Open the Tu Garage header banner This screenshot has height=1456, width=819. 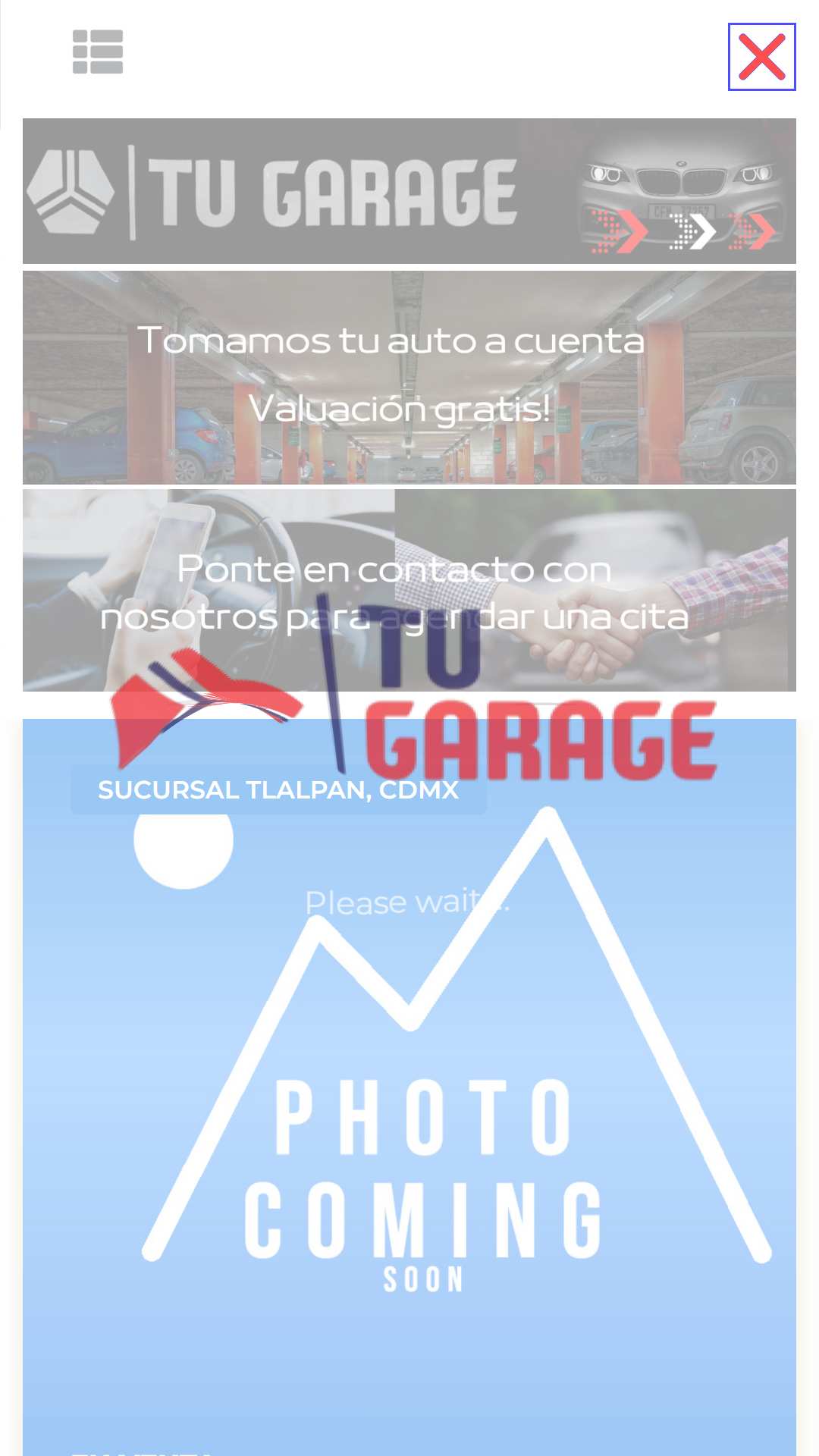[x=409, y=191]
